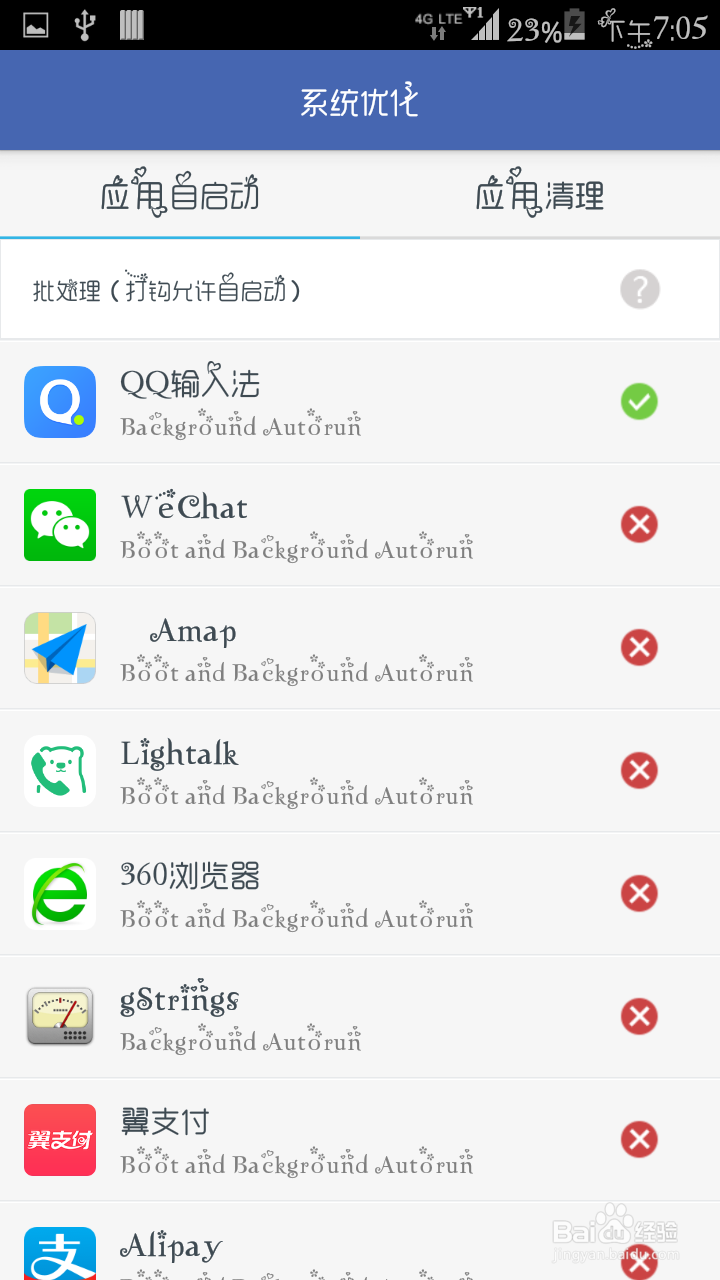This screenshot has width=720, height=1280.
Task: Click the 翼支付 red app icon
Action: click(59, 1139)
